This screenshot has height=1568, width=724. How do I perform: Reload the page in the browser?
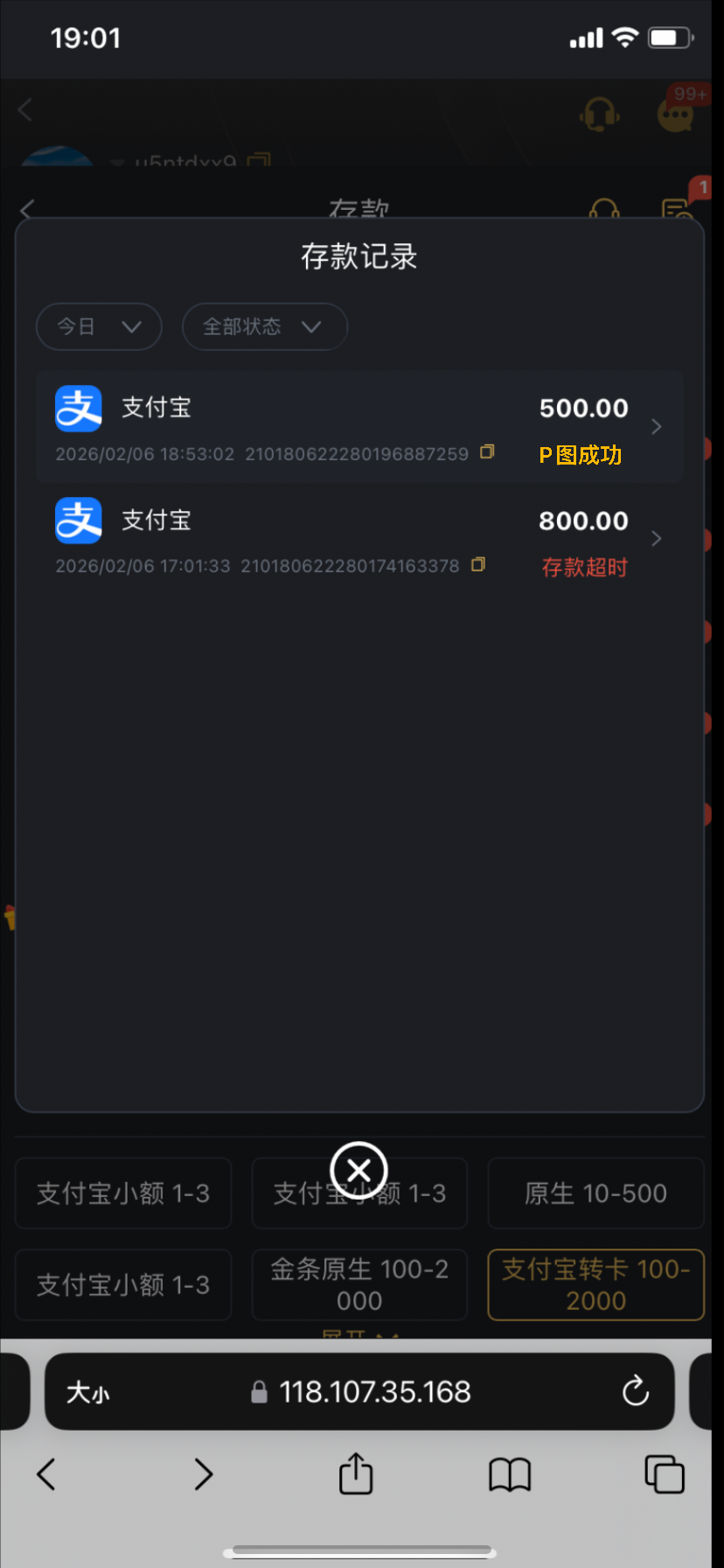point(635,1391)
